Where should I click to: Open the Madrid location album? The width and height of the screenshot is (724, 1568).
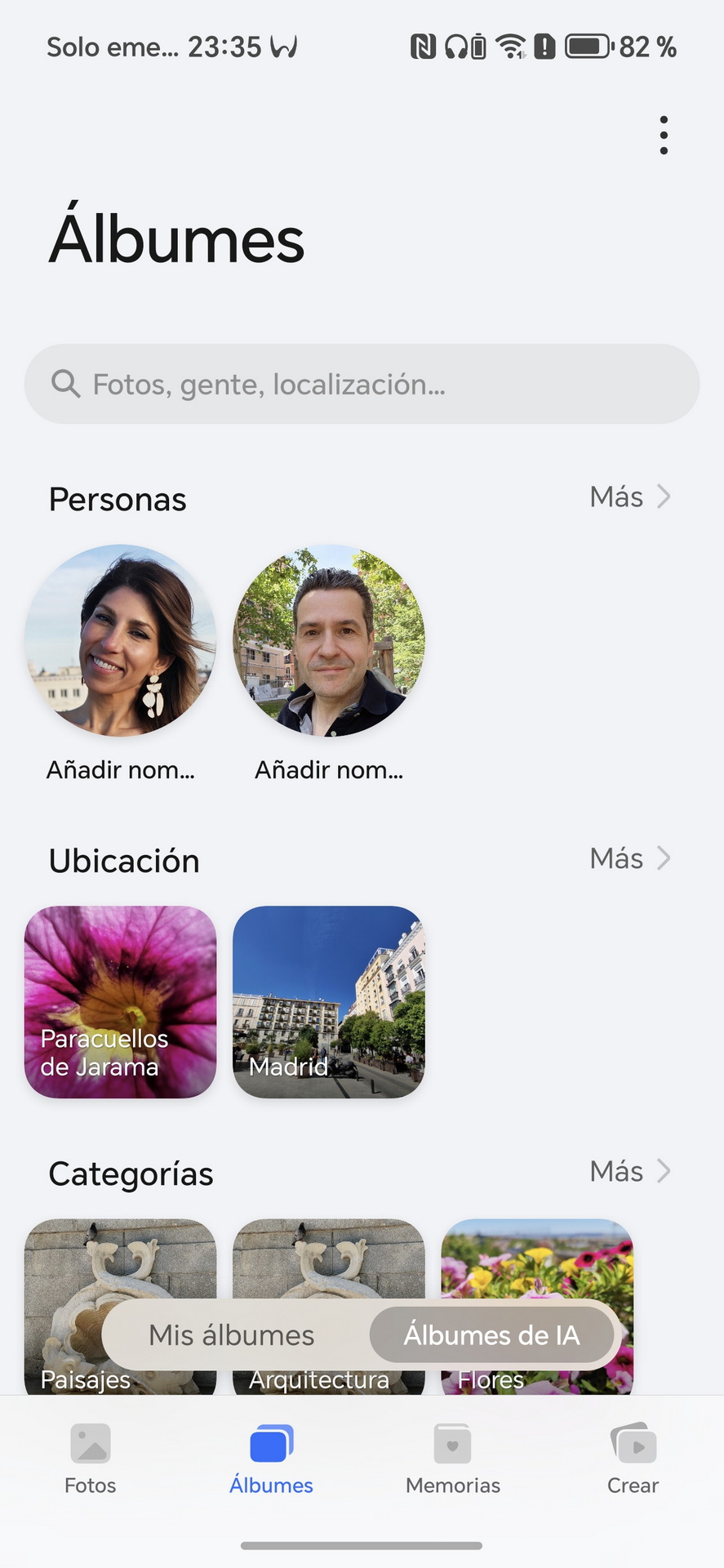pyautogui.click(x=329, y=1001)
